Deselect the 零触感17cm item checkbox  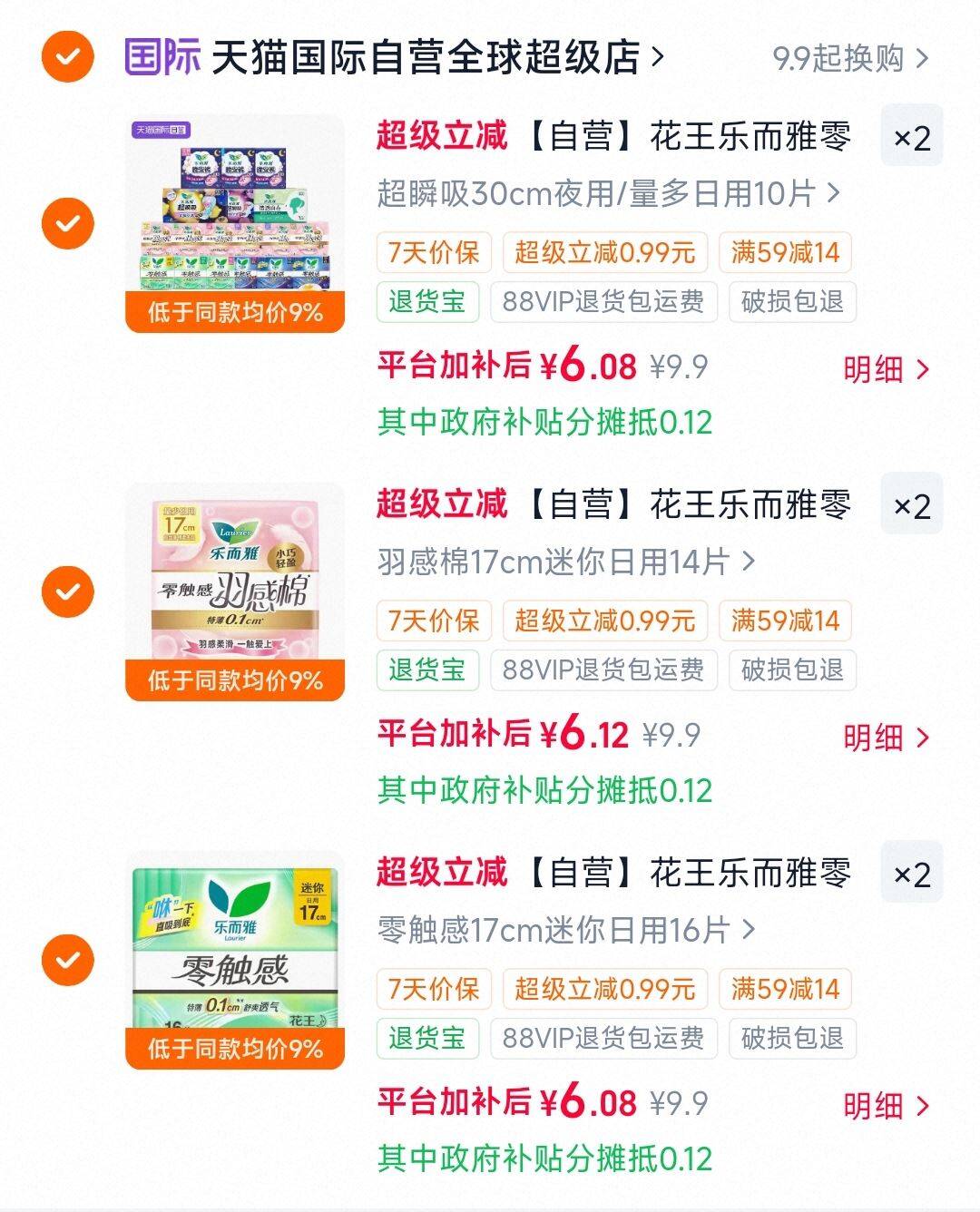[68, 959]
